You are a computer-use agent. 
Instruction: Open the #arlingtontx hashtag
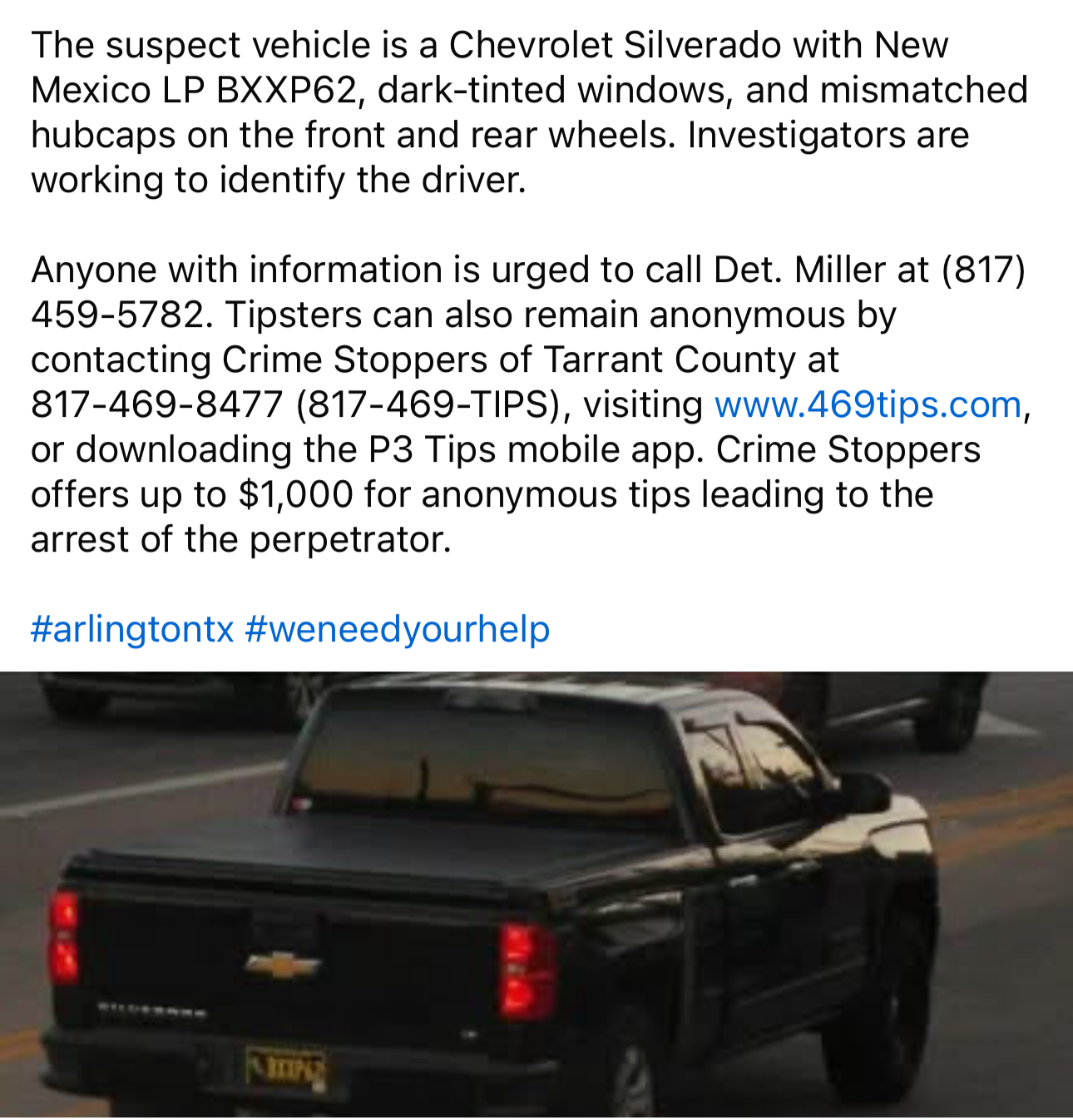[x=132, y=629]
